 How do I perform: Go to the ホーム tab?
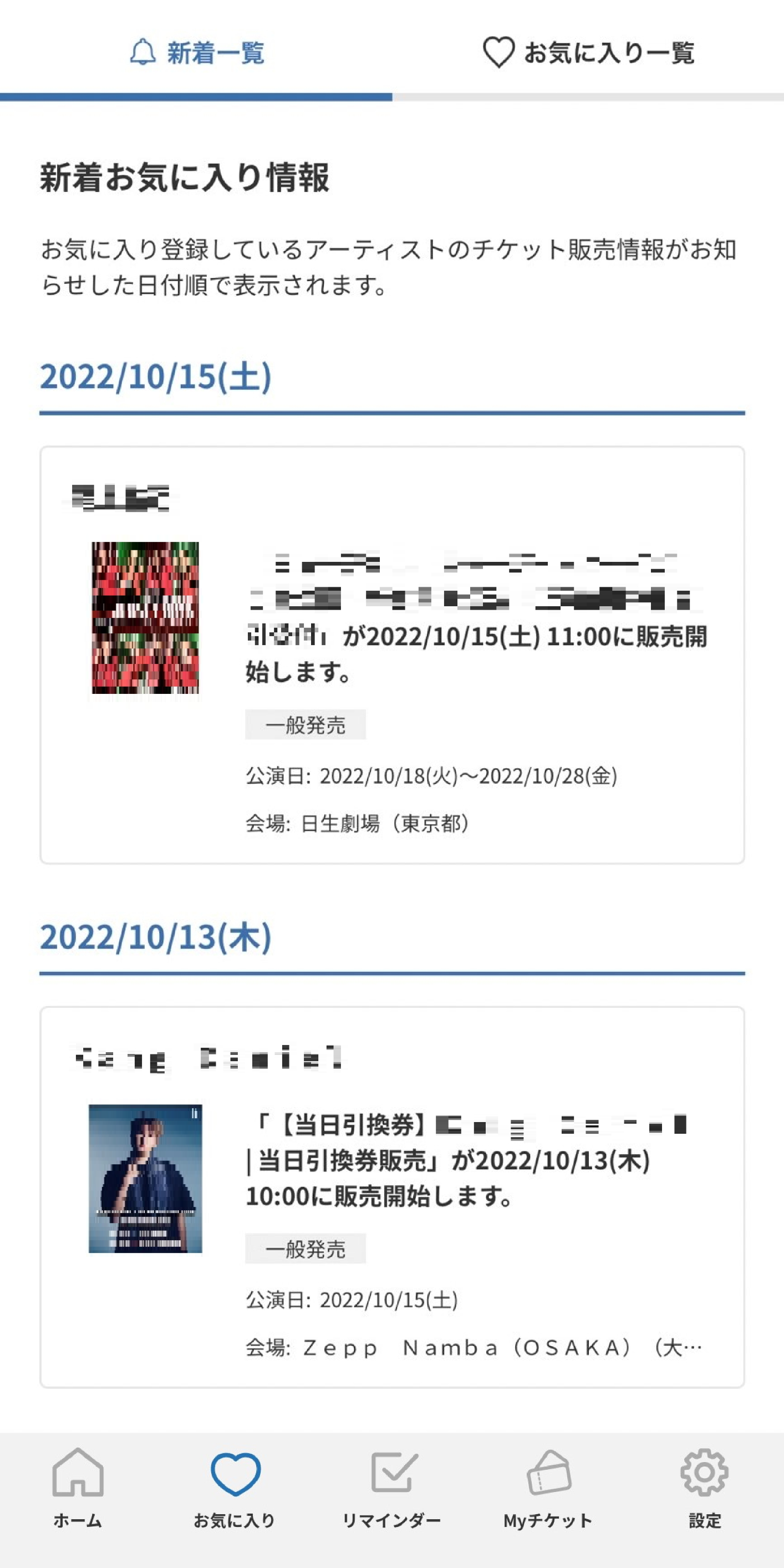[x=78, y=1487]
